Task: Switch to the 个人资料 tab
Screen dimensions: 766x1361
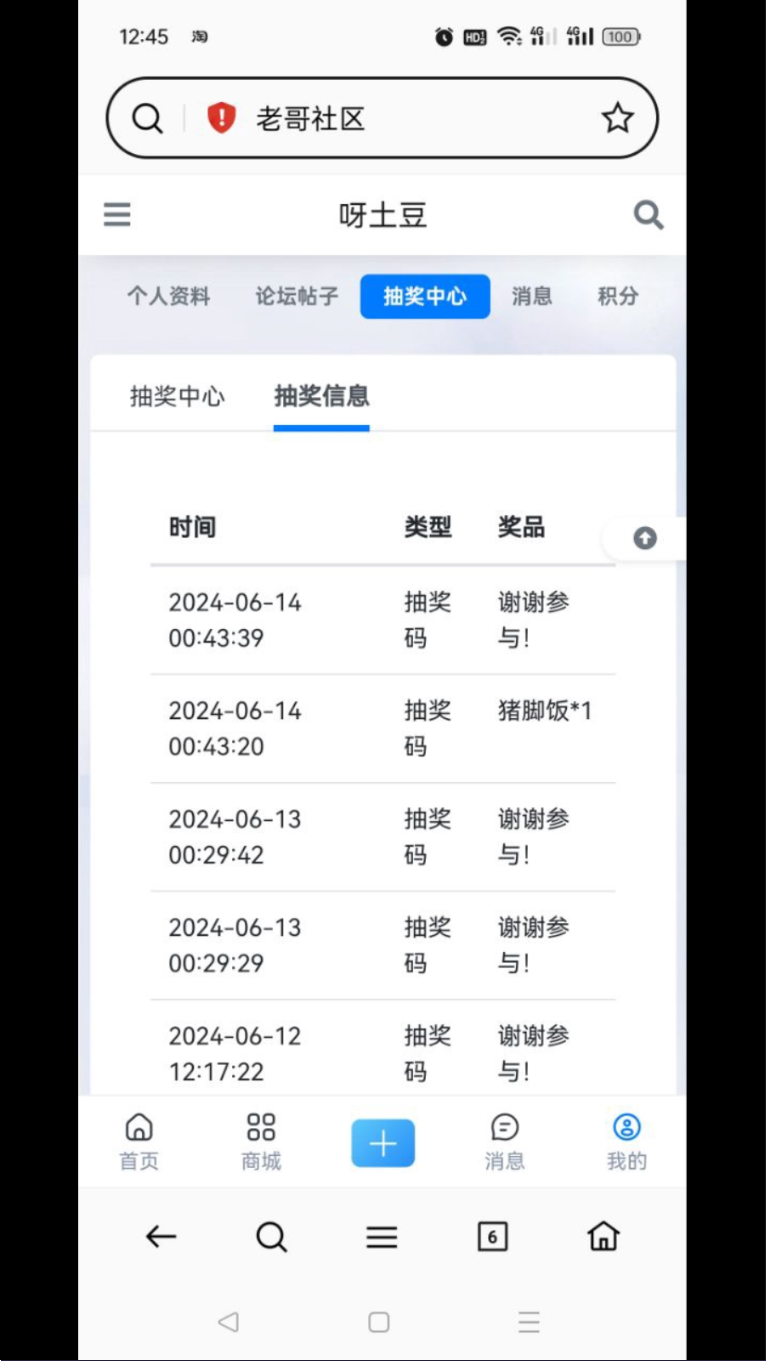Action: (x=168, y=296)
